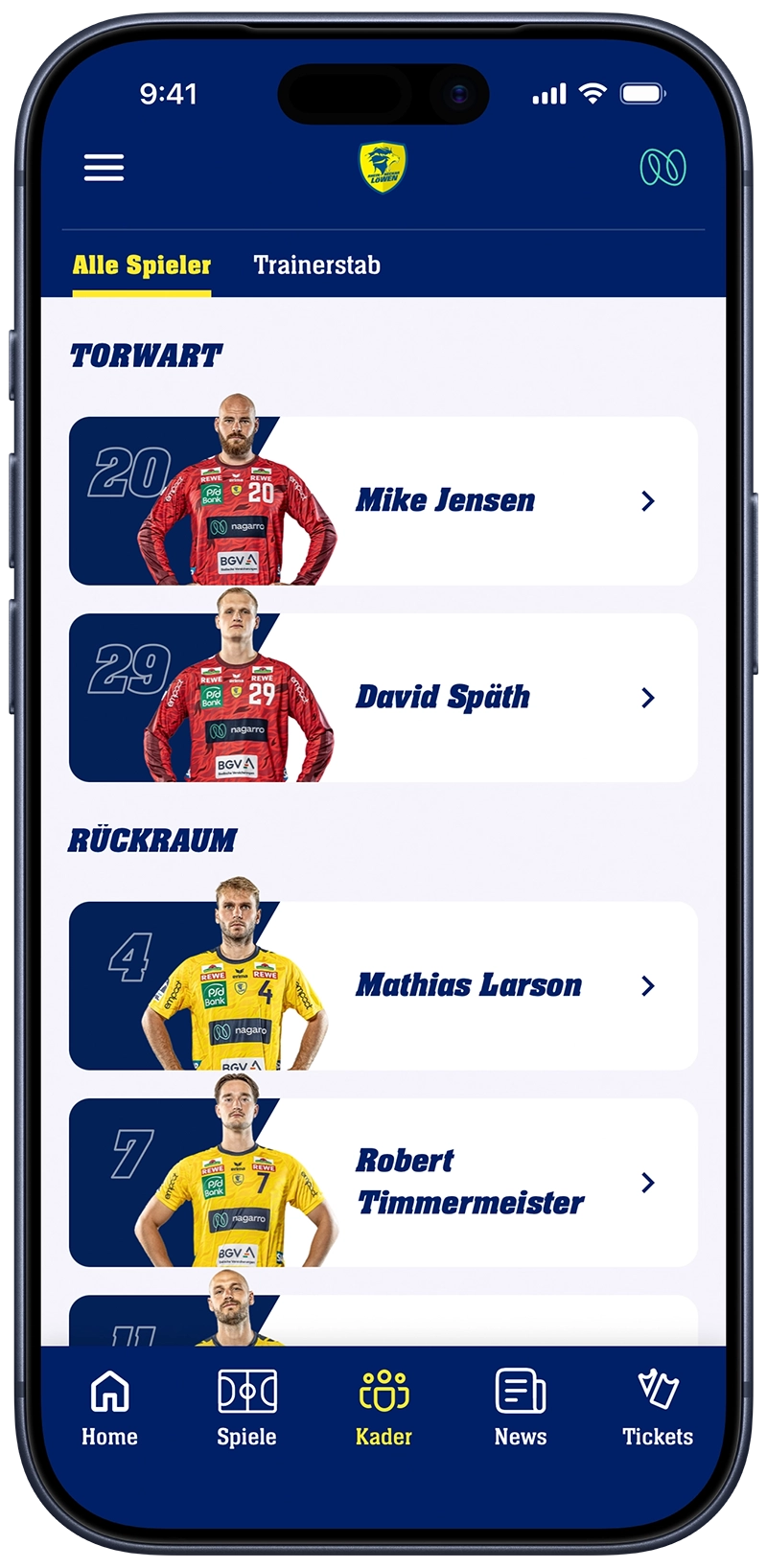
Task: Open Mathias Larson's profile
Action: (383, 986)
